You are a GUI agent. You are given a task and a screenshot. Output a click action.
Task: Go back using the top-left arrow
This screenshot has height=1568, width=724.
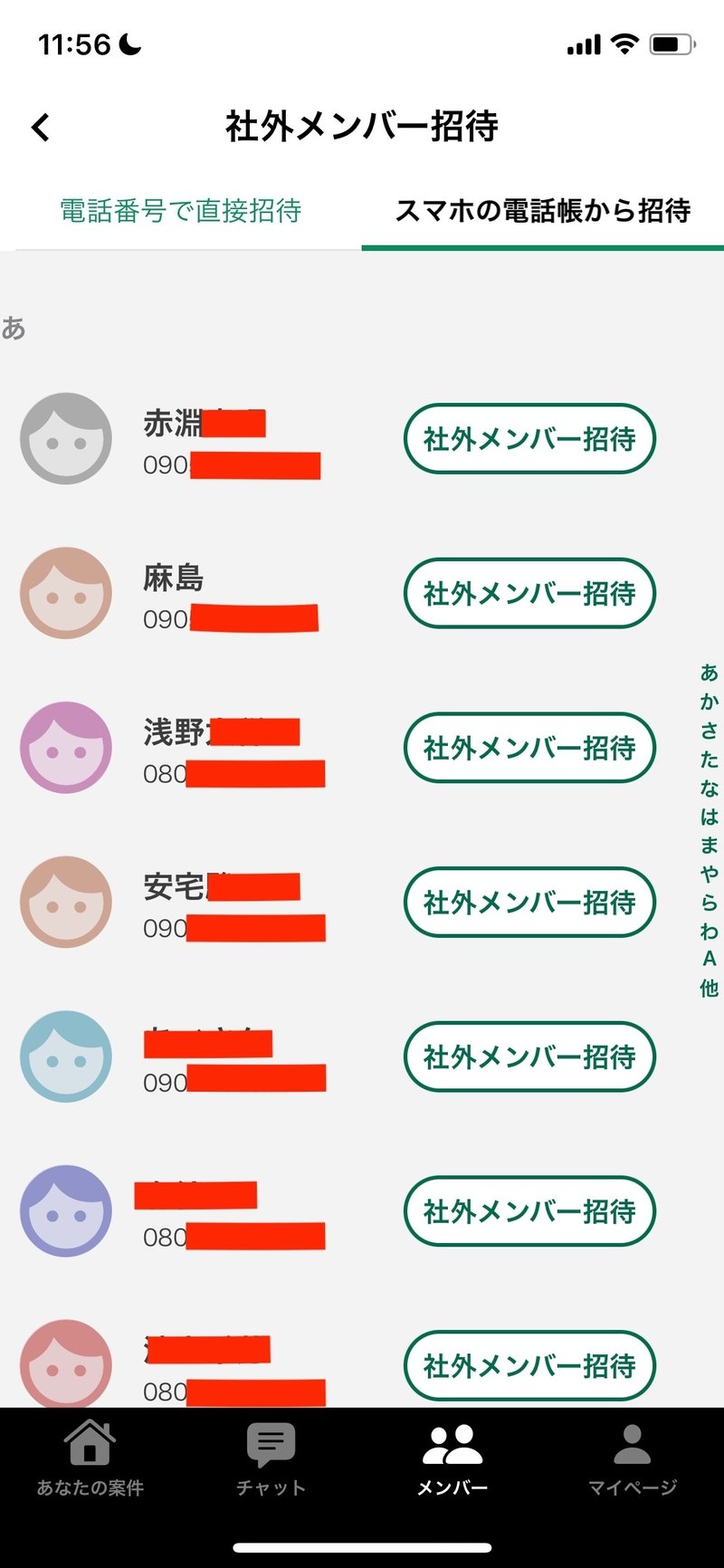click(41, 127)
